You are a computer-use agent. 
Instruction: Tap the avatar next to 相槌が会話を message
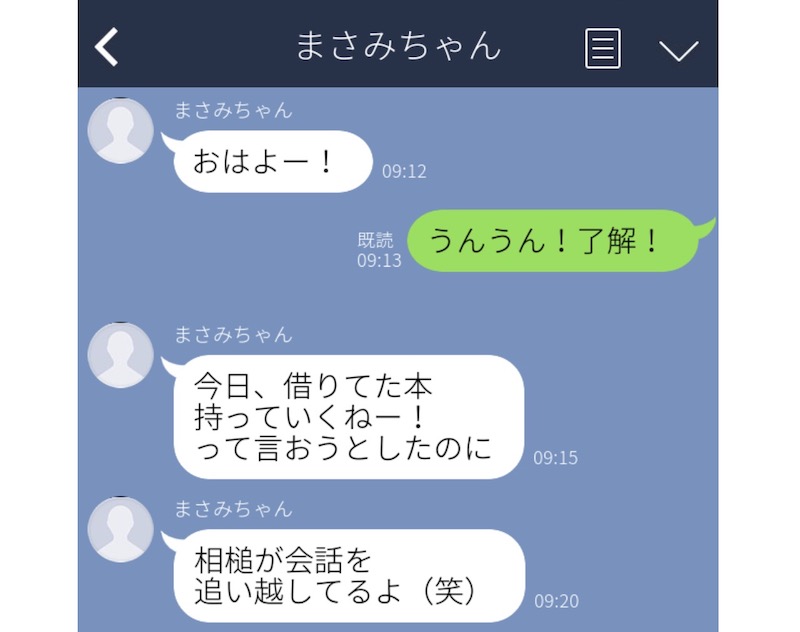121,529
